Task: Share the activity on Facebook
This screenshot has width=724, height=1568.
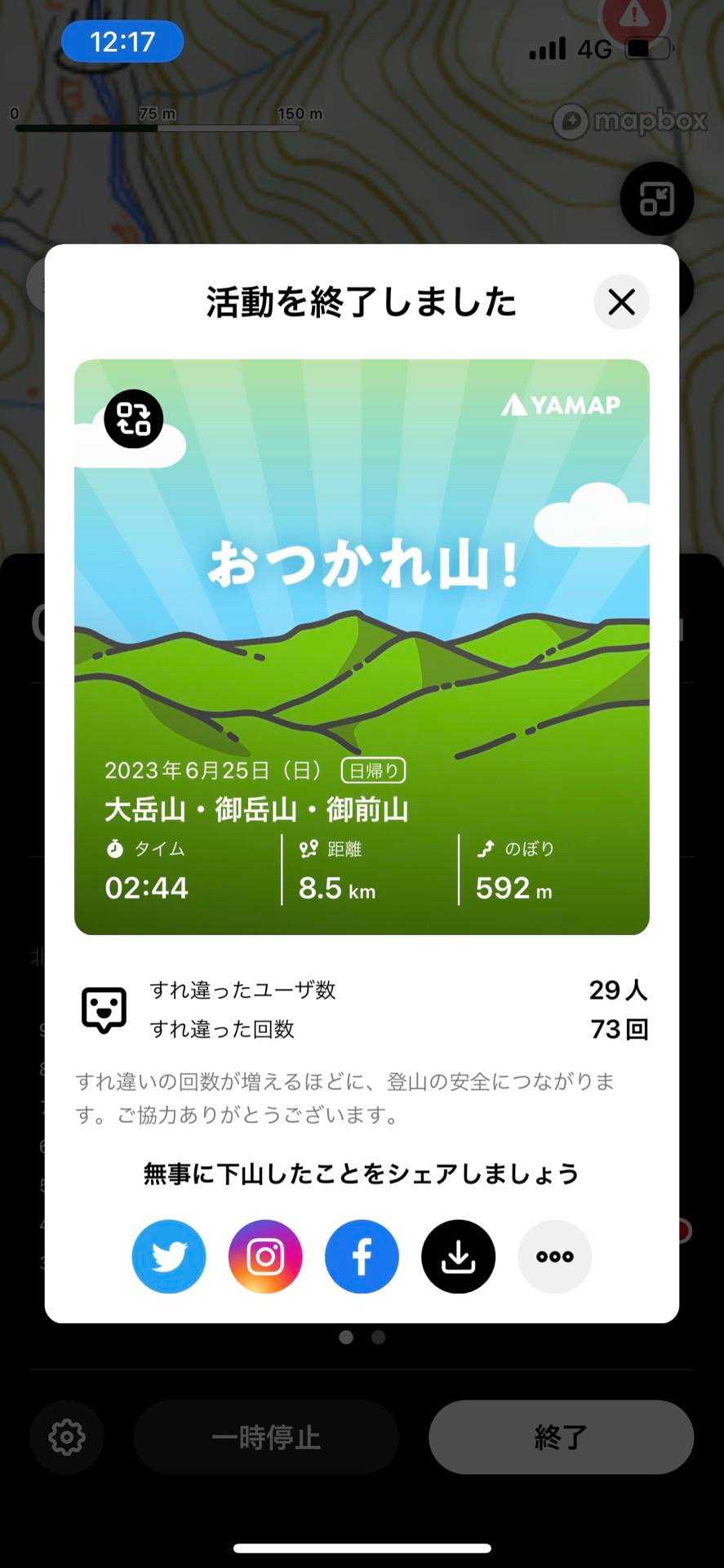Action: pyautogui.click(x=362, y=1256)
